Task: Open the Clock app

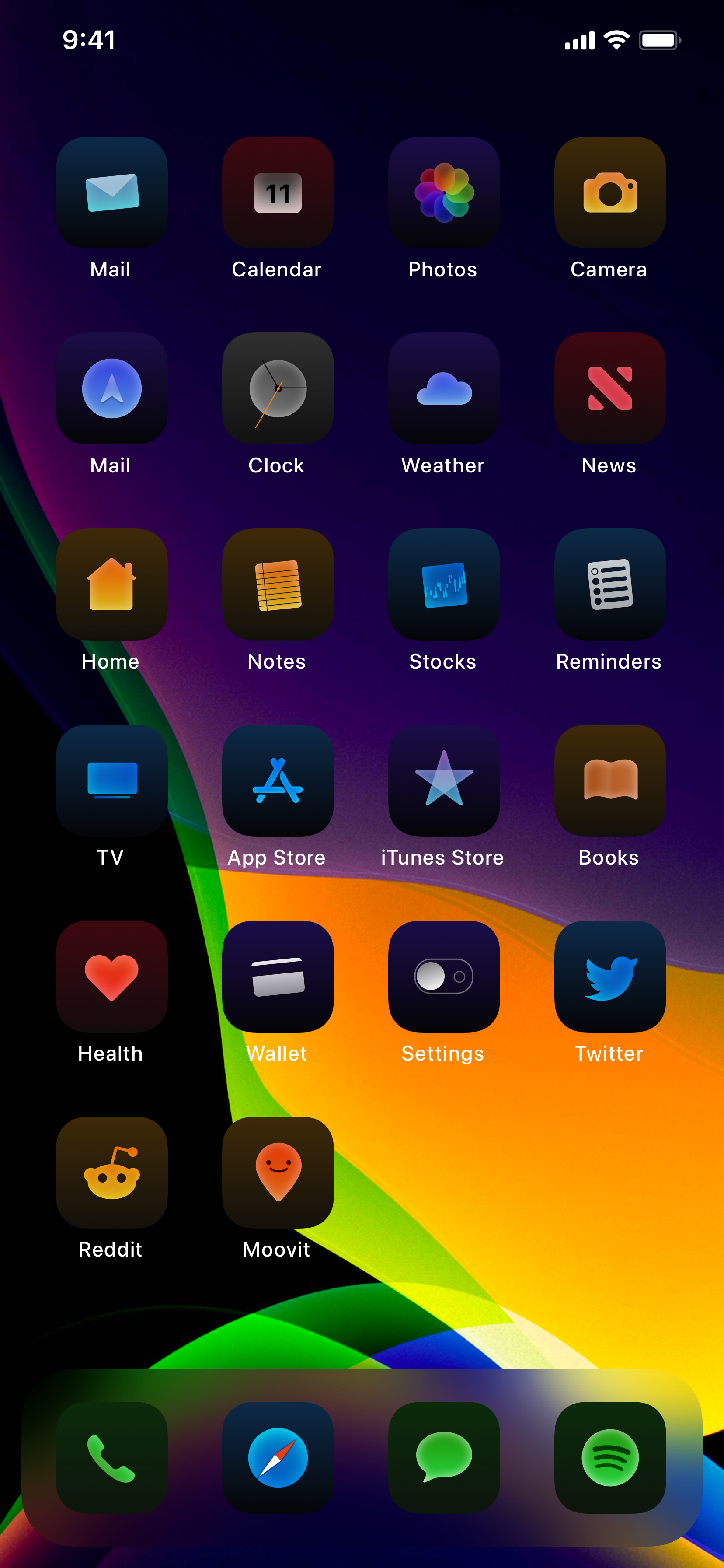Action: click(278, 388)
